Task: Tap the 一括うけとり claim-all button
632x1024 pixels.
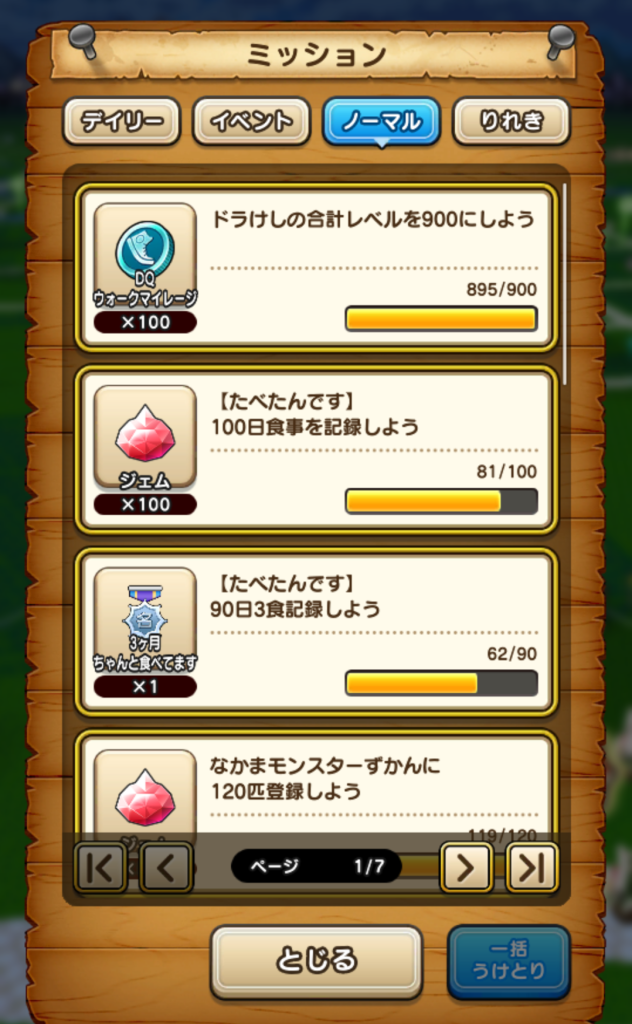Action: pyautogui.click(x=508, y=961)
